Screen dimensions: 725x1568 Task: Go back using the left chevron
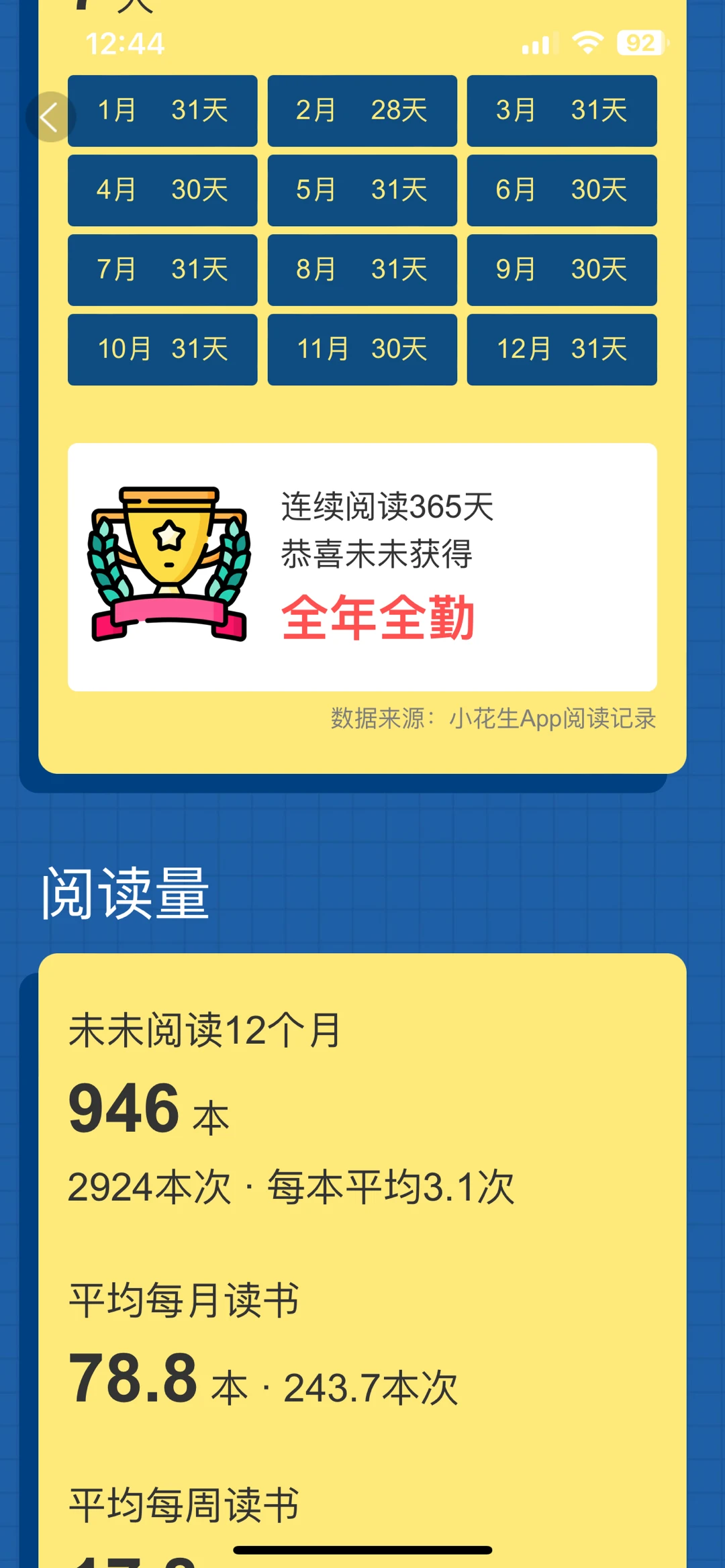50,117
